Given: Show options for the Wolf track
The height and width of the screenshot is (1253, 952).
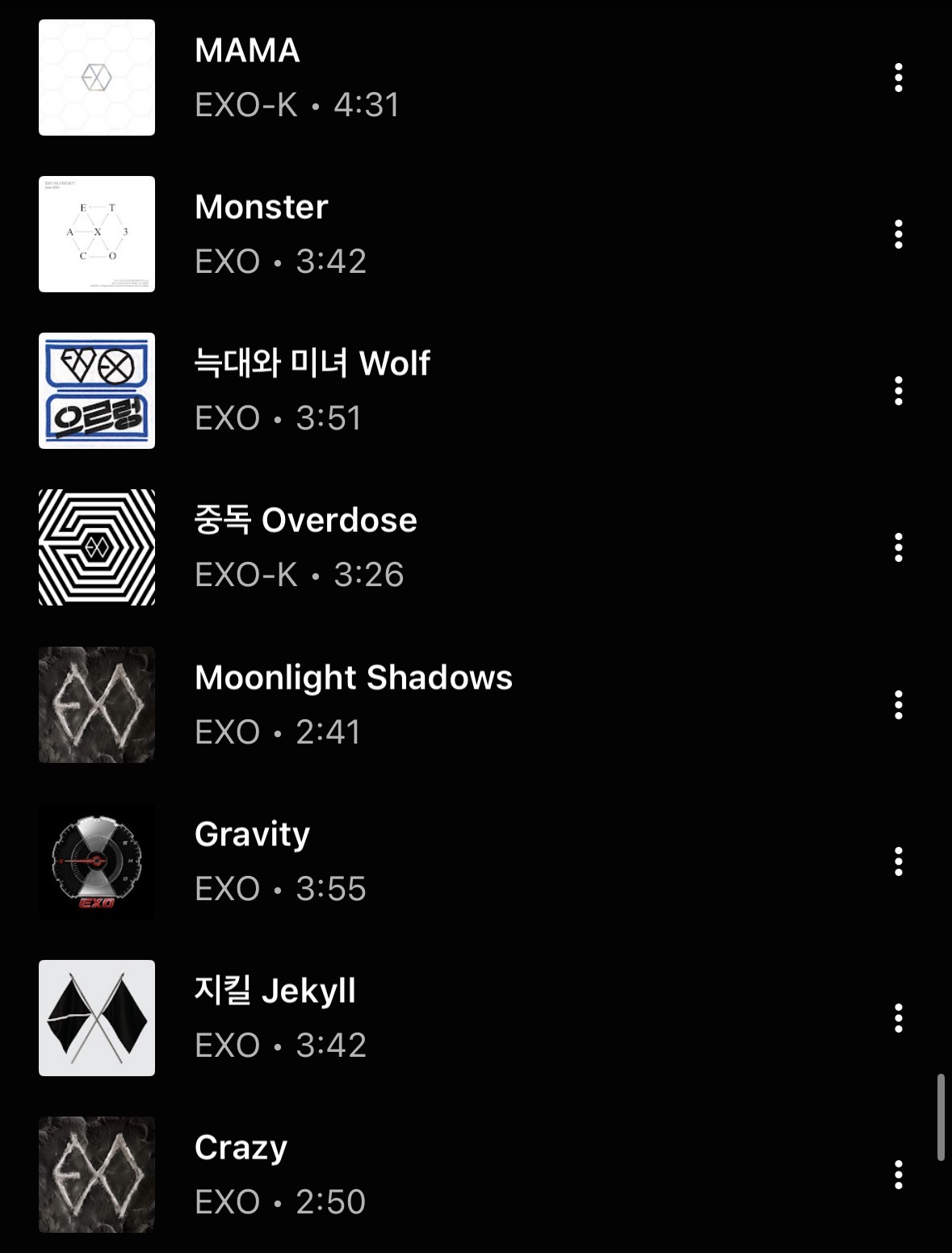Looking at the screenshot, I should [x=898, y=391].
